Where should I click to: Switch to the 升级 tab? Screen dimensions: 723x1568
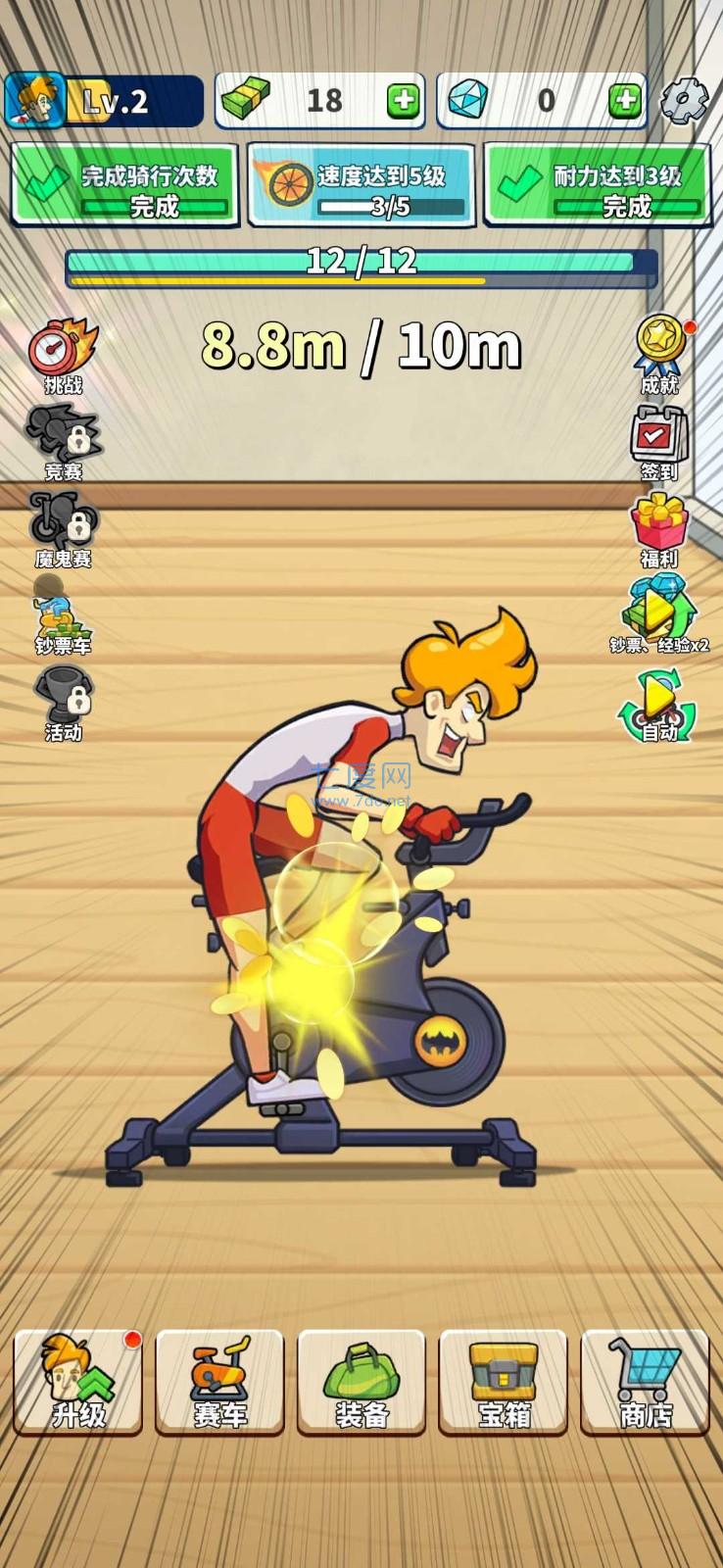click(x=78, y=1382)
